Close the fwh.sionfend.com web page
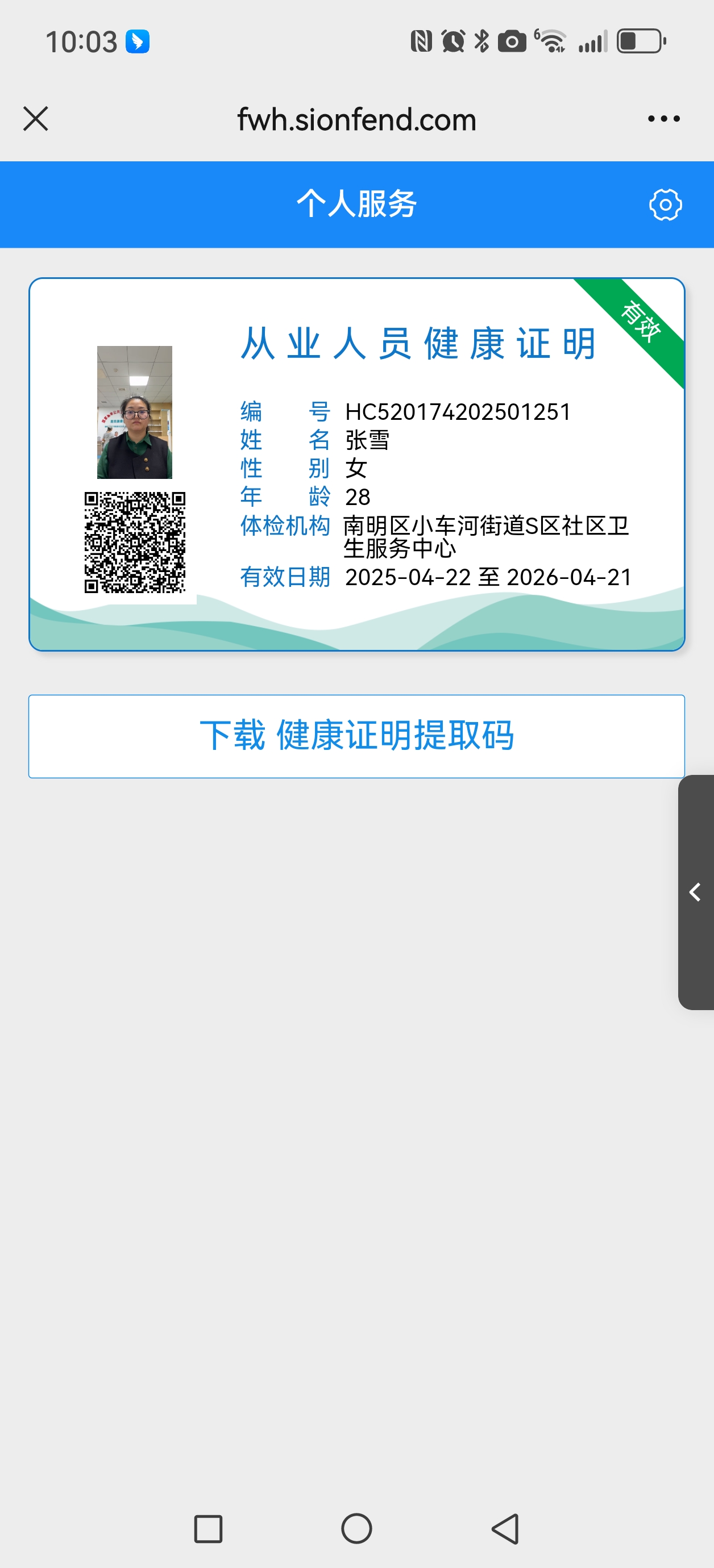This screenshot has height=1568, width=714. pyautogui.click(x=35, y=119)
